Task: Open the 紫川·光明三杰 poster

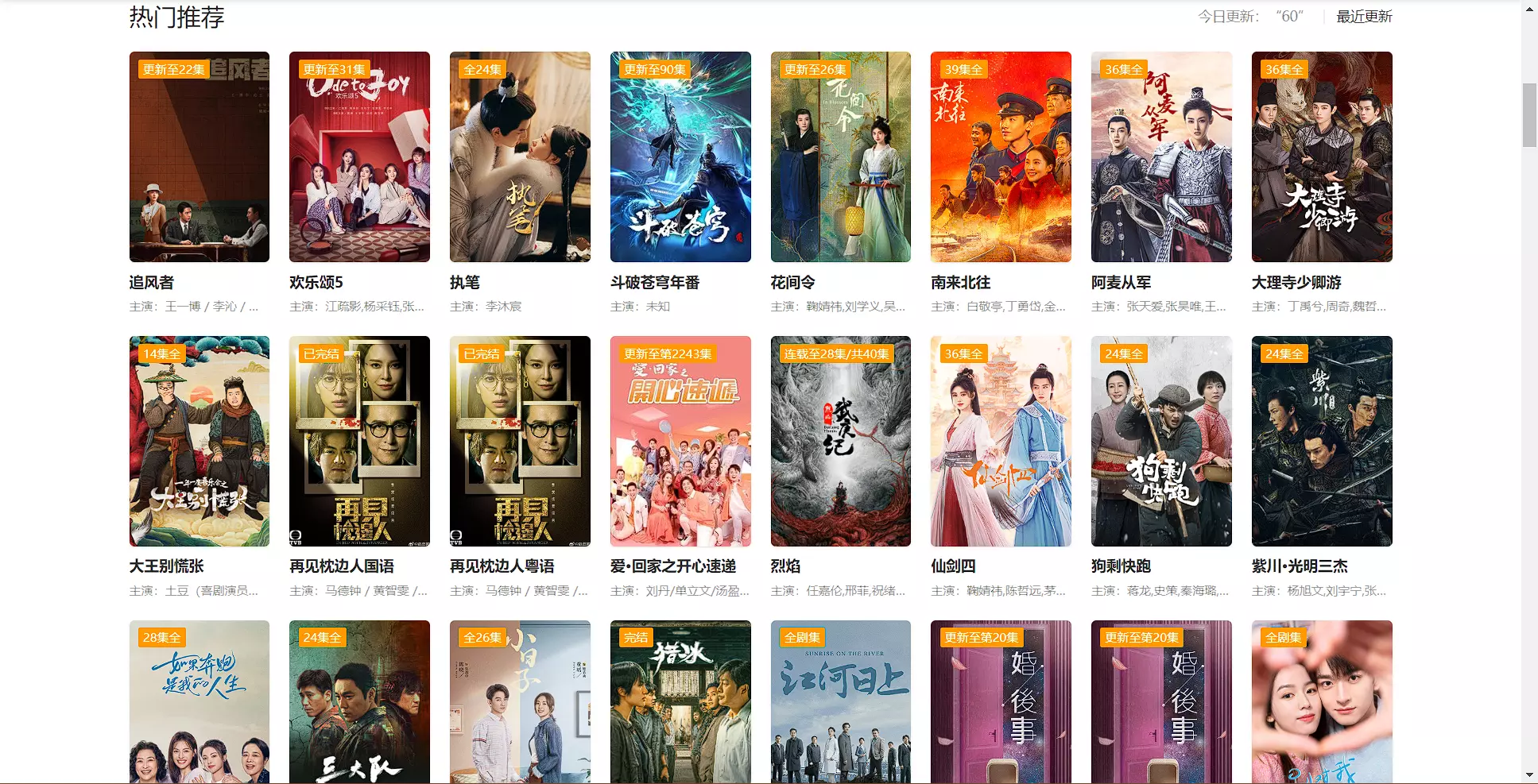Action: pyautogui.click(x=1322, y=441)
